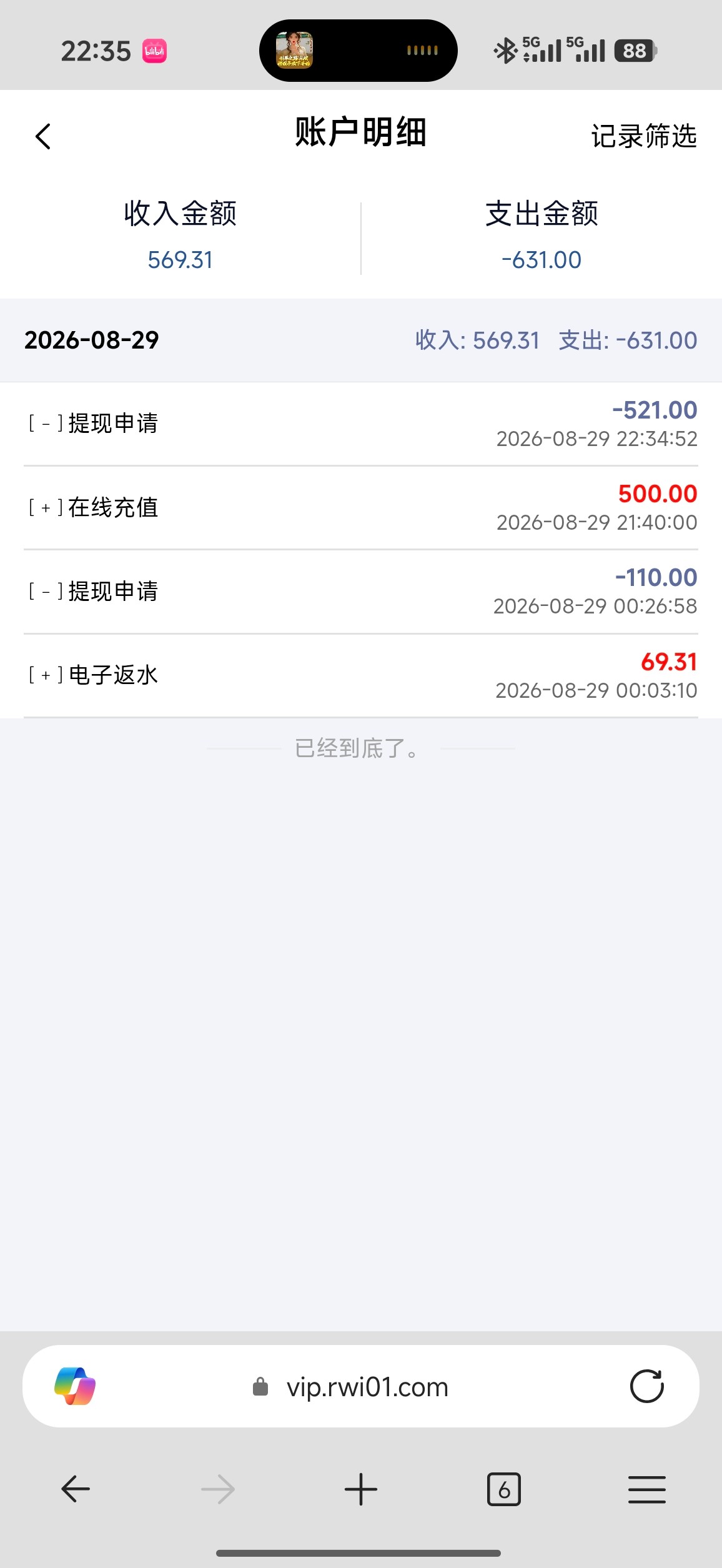722x1568 pixels.
Task: Open the browser hamburger menu
Action: pyautogui.click(x=647, y=1490)
